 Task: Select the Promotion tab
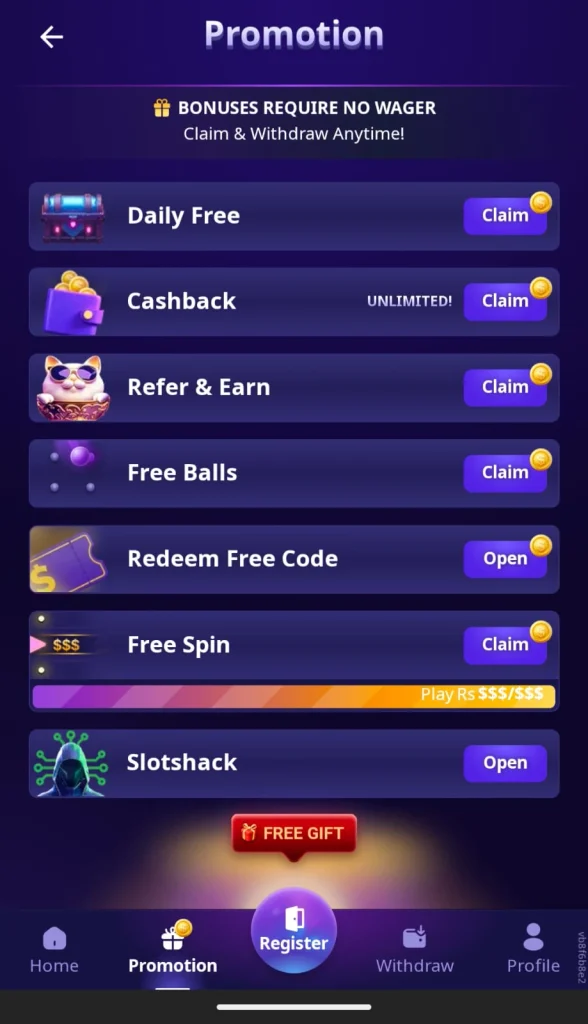click(172, 948)
